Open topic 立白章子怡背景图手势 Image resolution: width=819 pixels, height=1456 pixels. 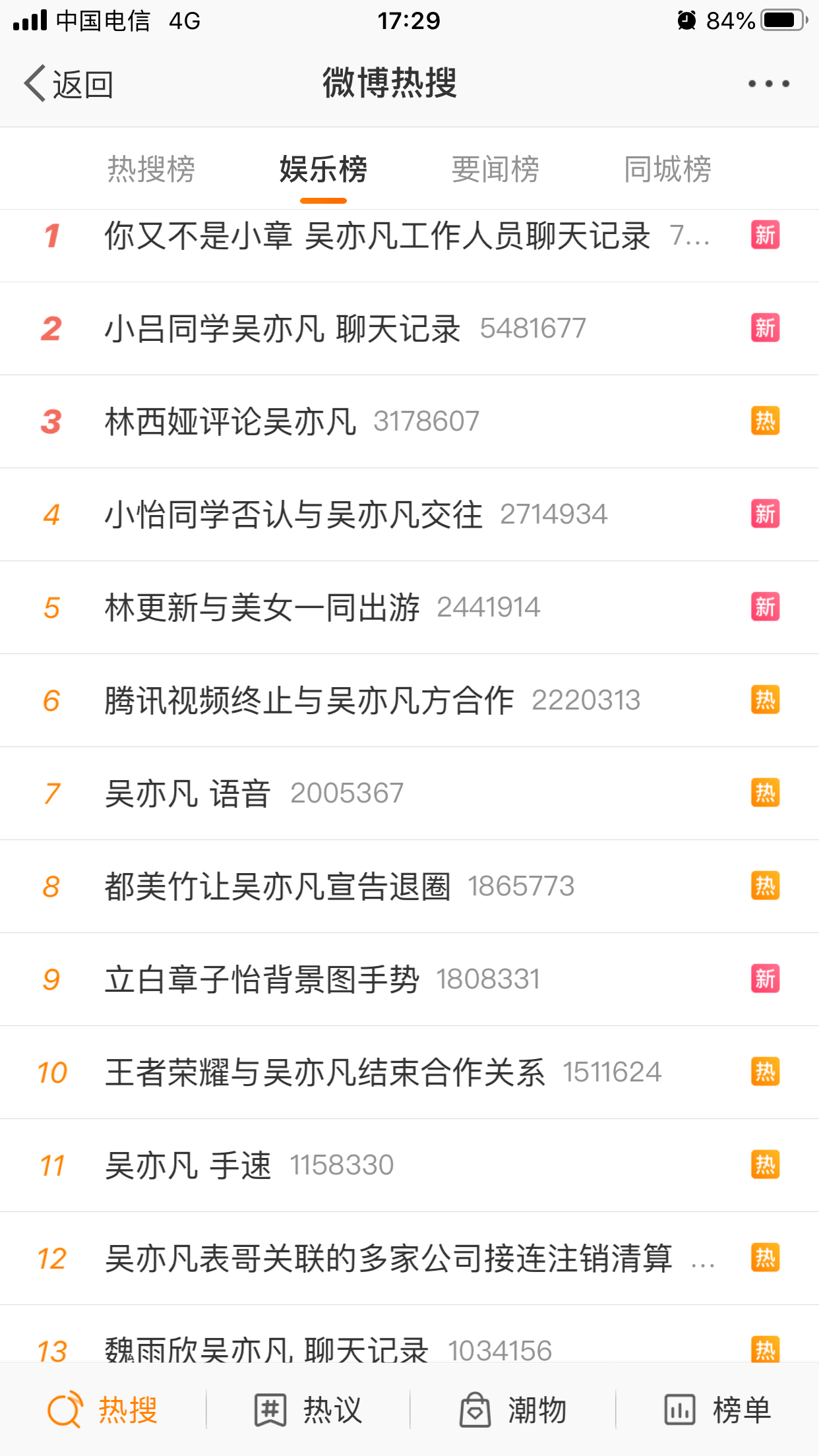click(x=409, y=979)
